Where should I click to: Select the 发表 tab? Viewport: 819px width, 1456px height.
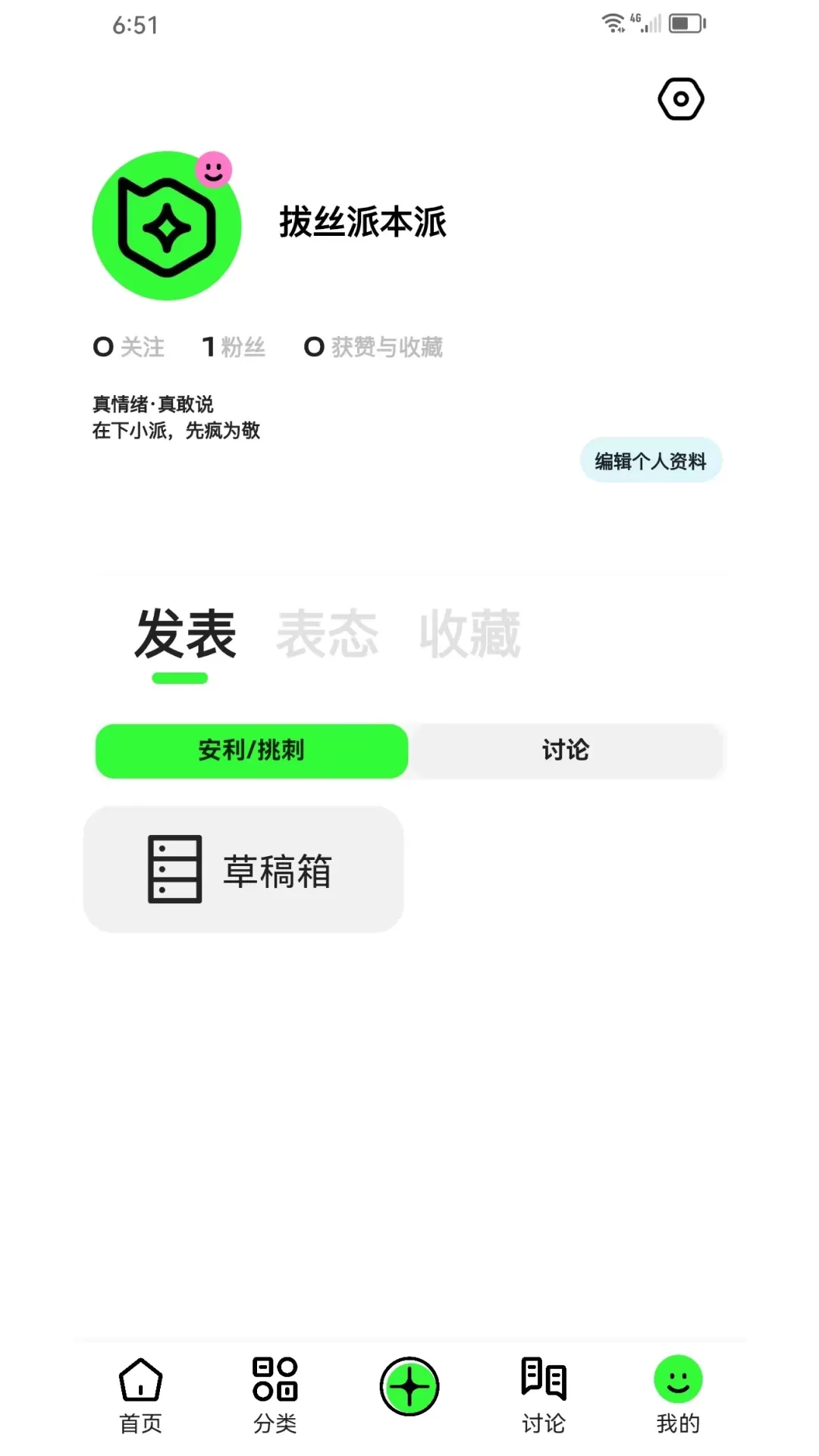pyautogui.click(x=186, y=635)
